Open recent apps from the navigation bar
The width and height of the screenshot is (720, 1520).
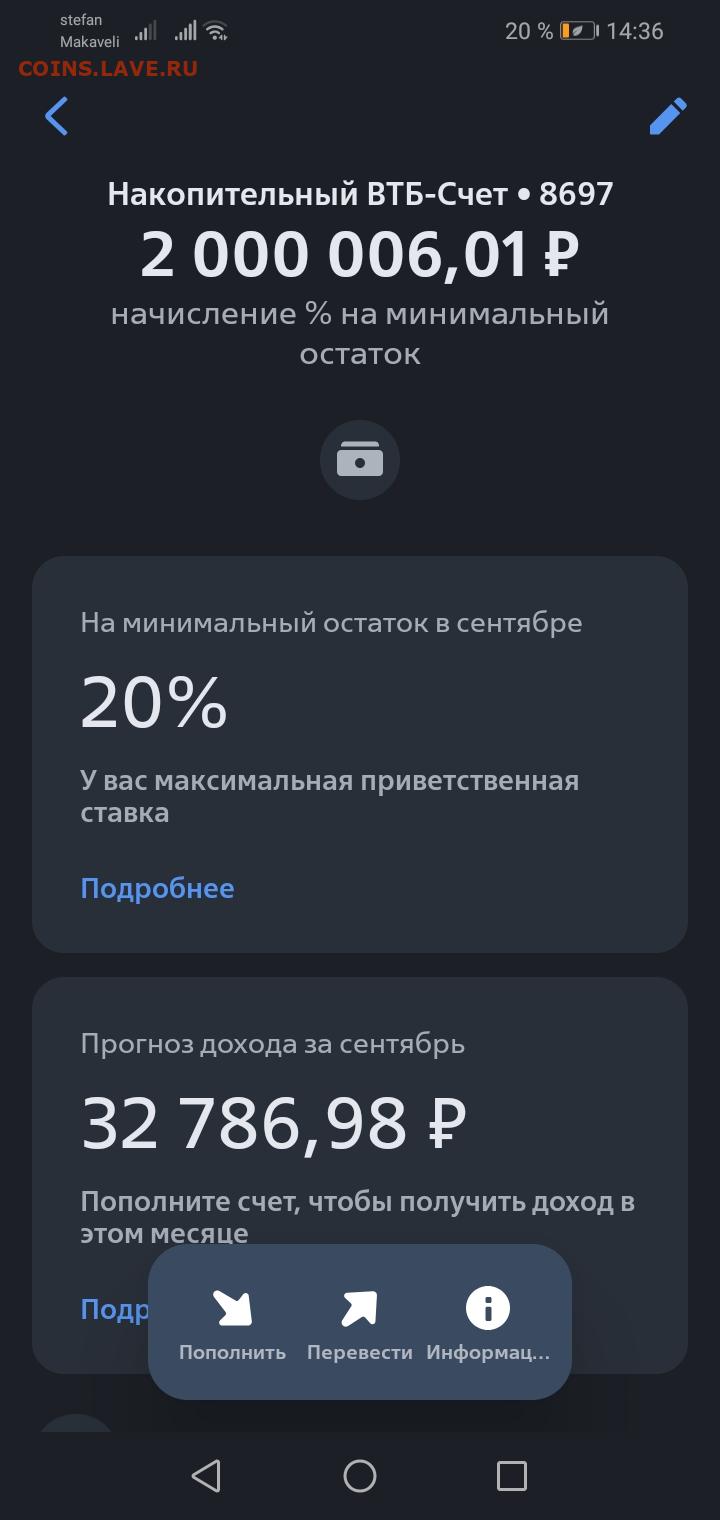(x=512, y=1476)
